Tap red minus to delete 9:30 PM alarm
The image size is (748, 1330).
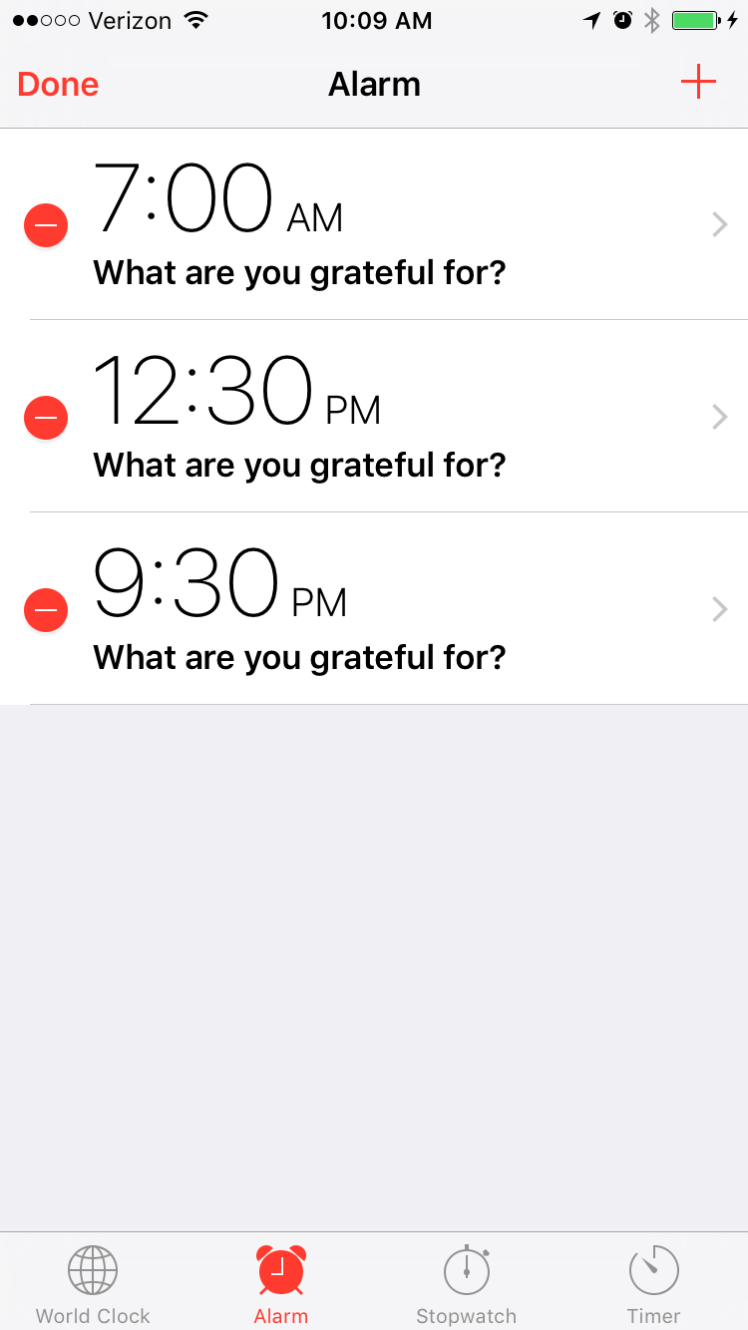(46, 609)
